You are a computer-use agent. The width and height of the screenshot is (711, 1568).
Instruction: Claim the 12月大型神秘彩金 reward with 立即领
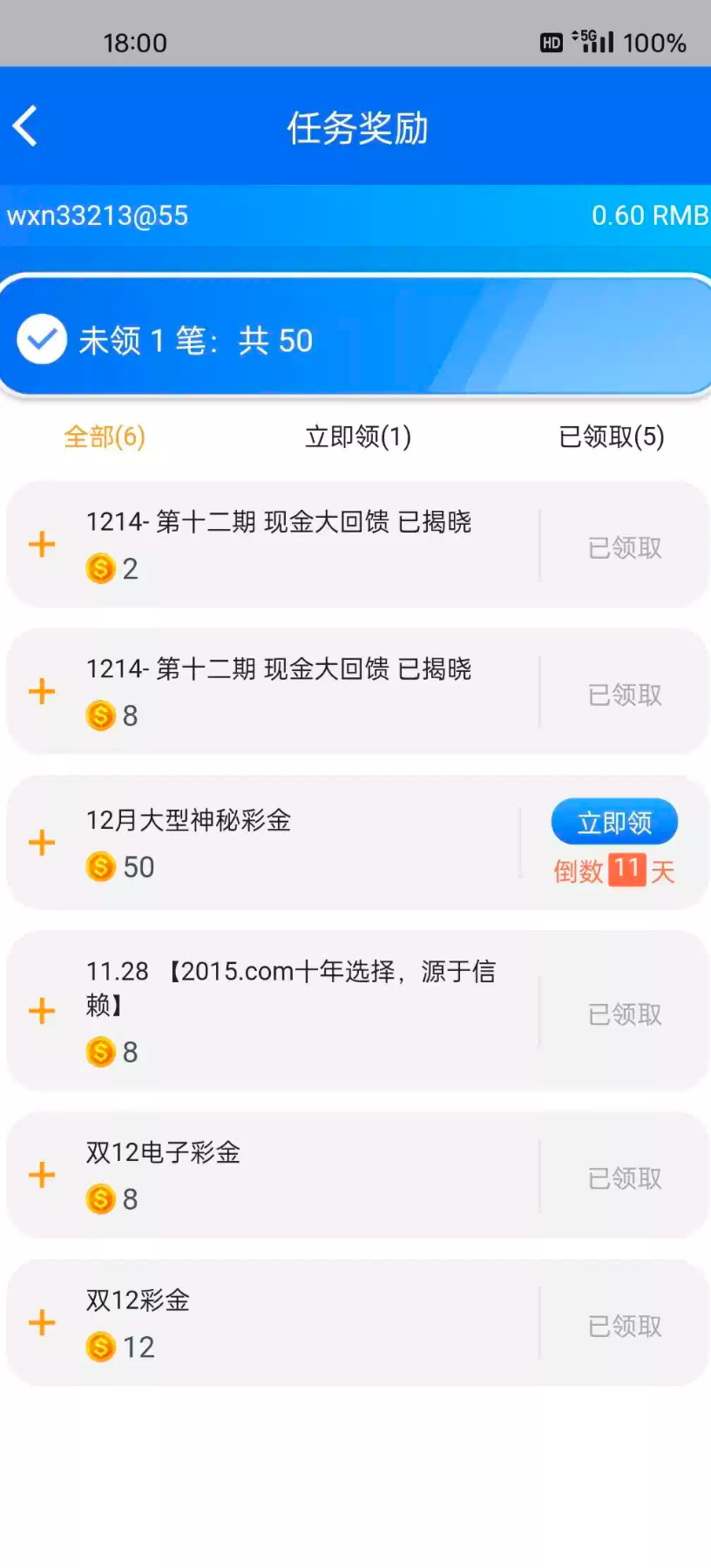coord(614,822)
